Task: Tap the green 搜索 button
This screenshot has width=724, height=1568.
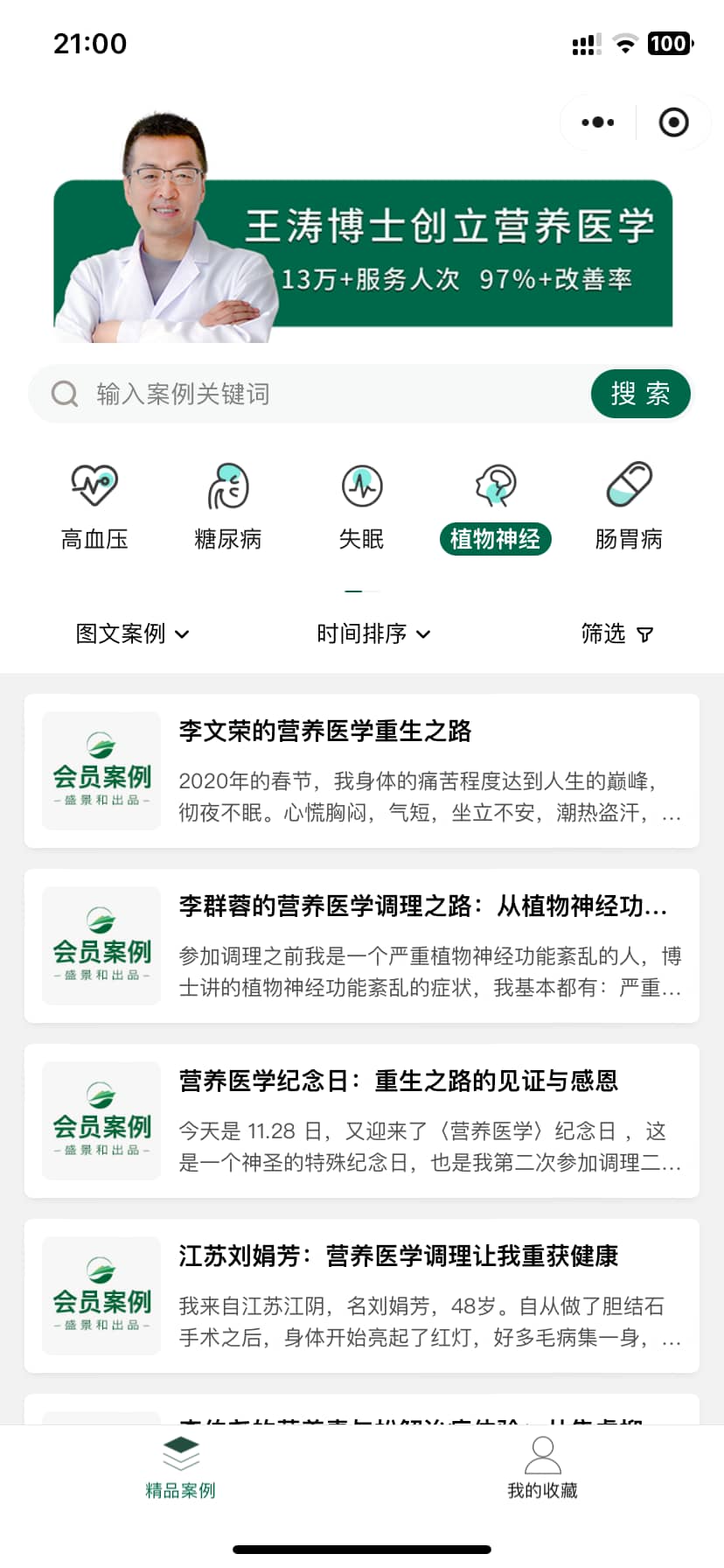Action: click(x=641, y=394)
